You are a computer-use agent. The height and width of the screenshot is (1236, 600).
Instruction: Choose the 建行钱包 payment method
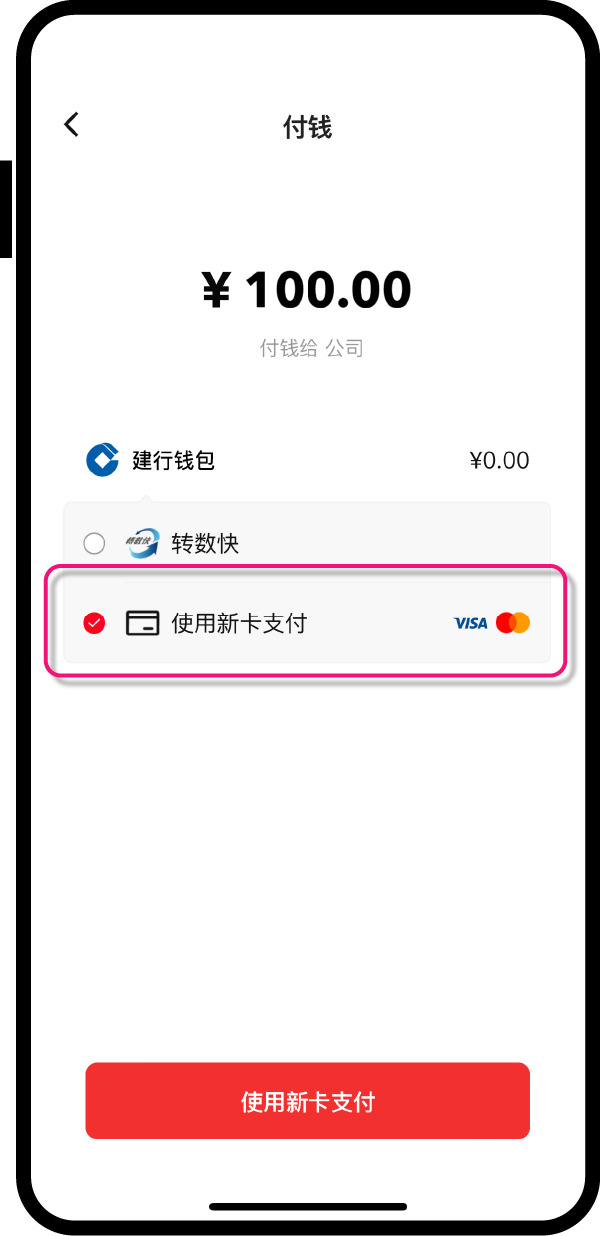[307, 461]
